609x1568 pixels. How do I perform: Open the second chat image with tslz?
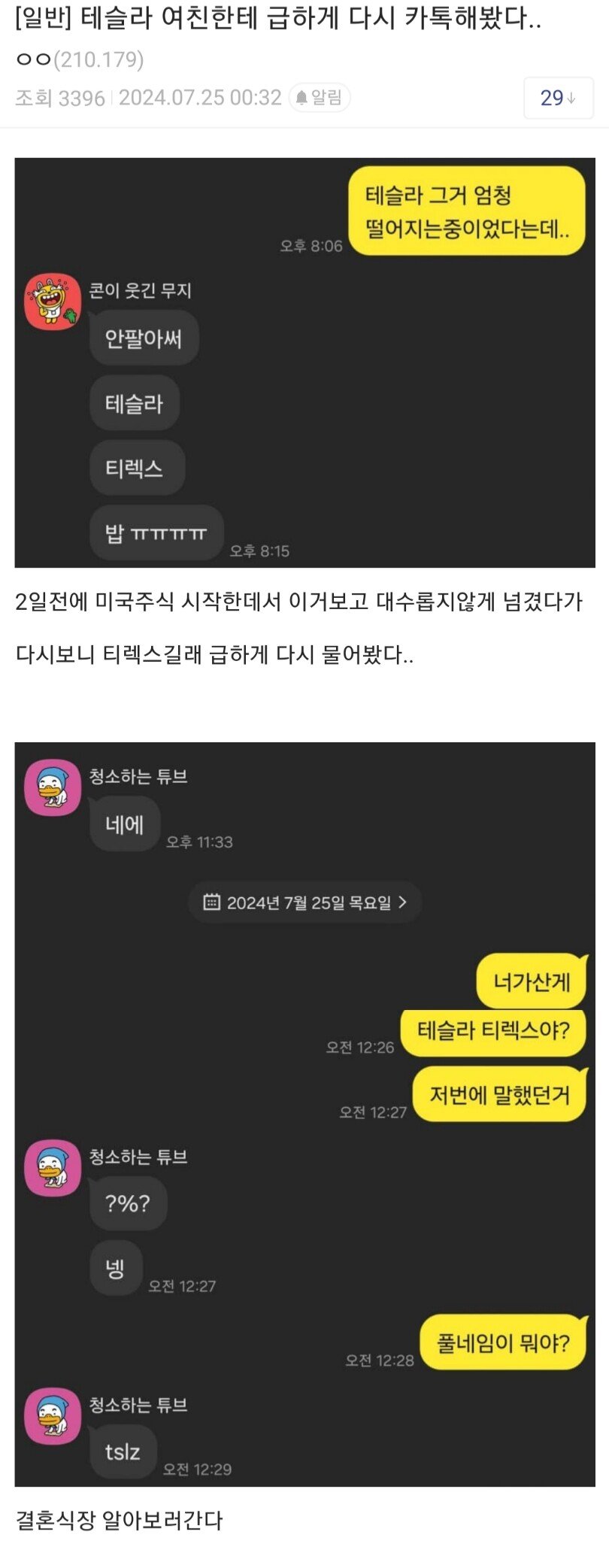point(304,1113)
